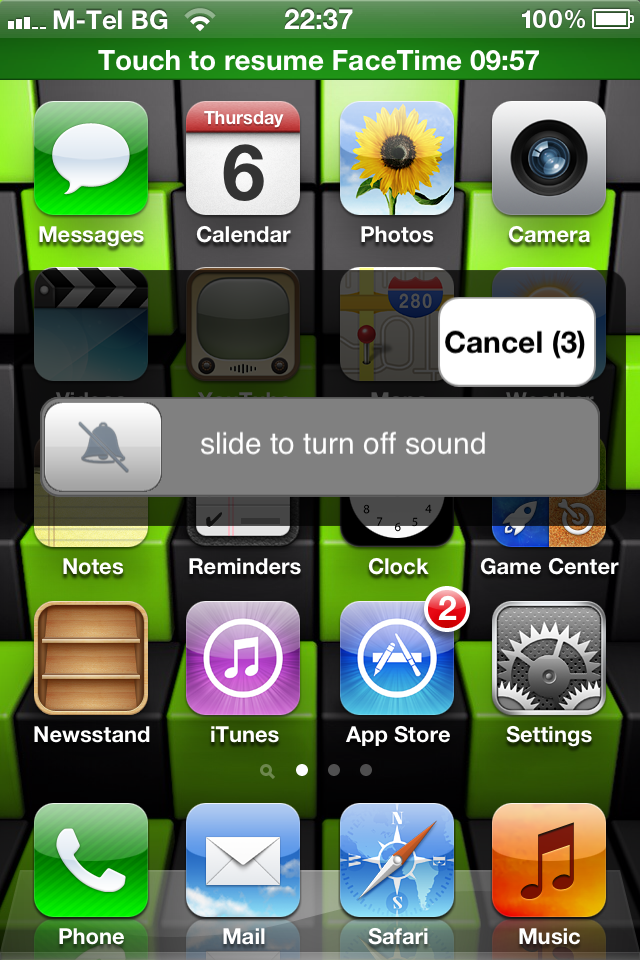The width and height of the screenshot is (640, 960).
Task: Touch the banner to resume FaceTime
Action: click(x=320, y=60)
